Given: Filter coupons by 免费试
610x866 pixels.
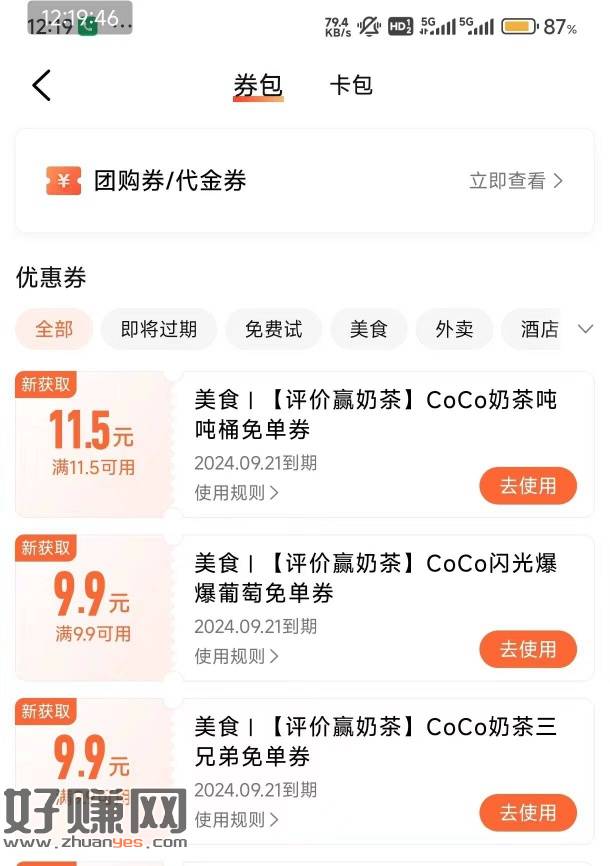Looking at the screenshot, I should pyautogui.click(x=273, y=329).
